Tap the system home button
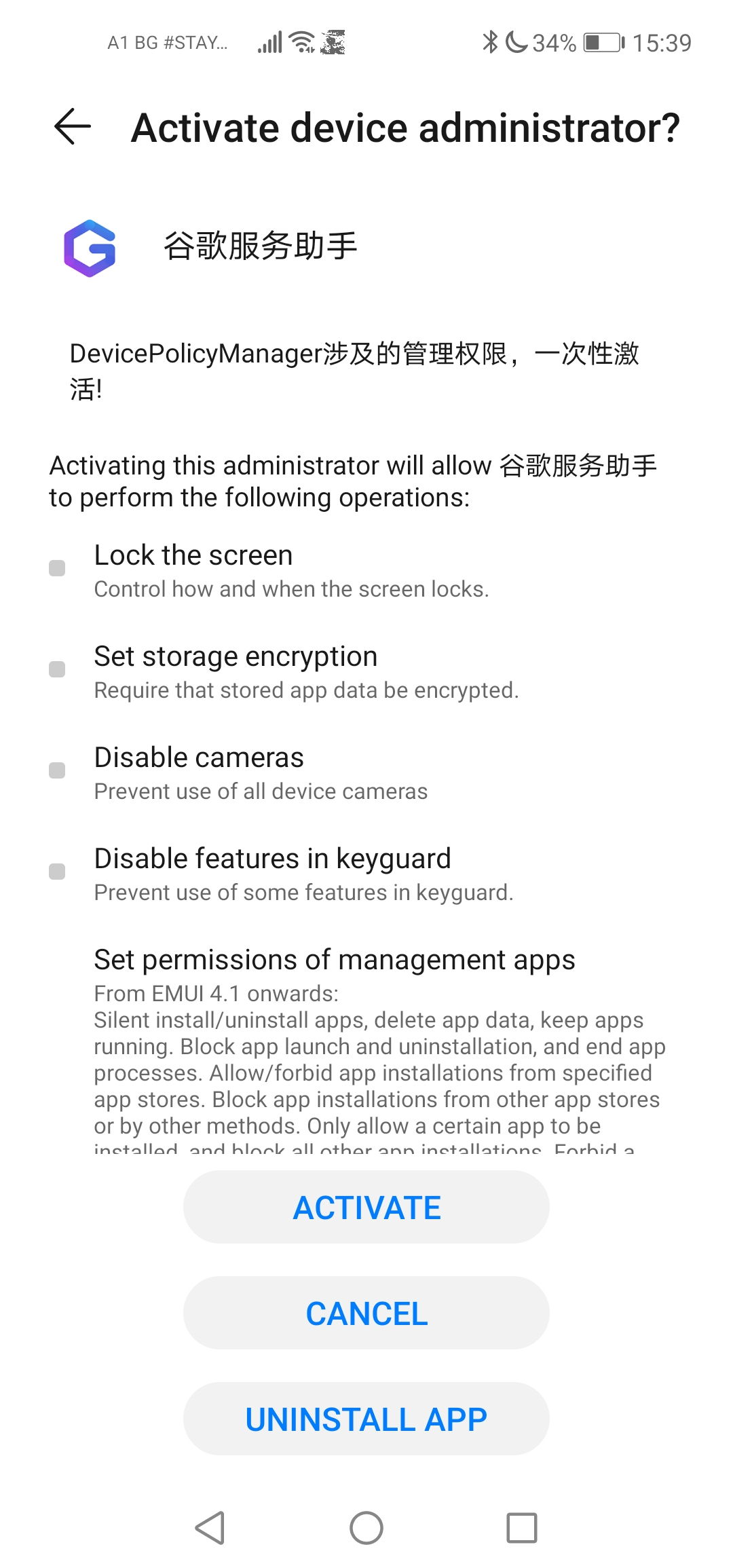The width and height of the screenshot is (733, 1568). (x=366, y=1528)
